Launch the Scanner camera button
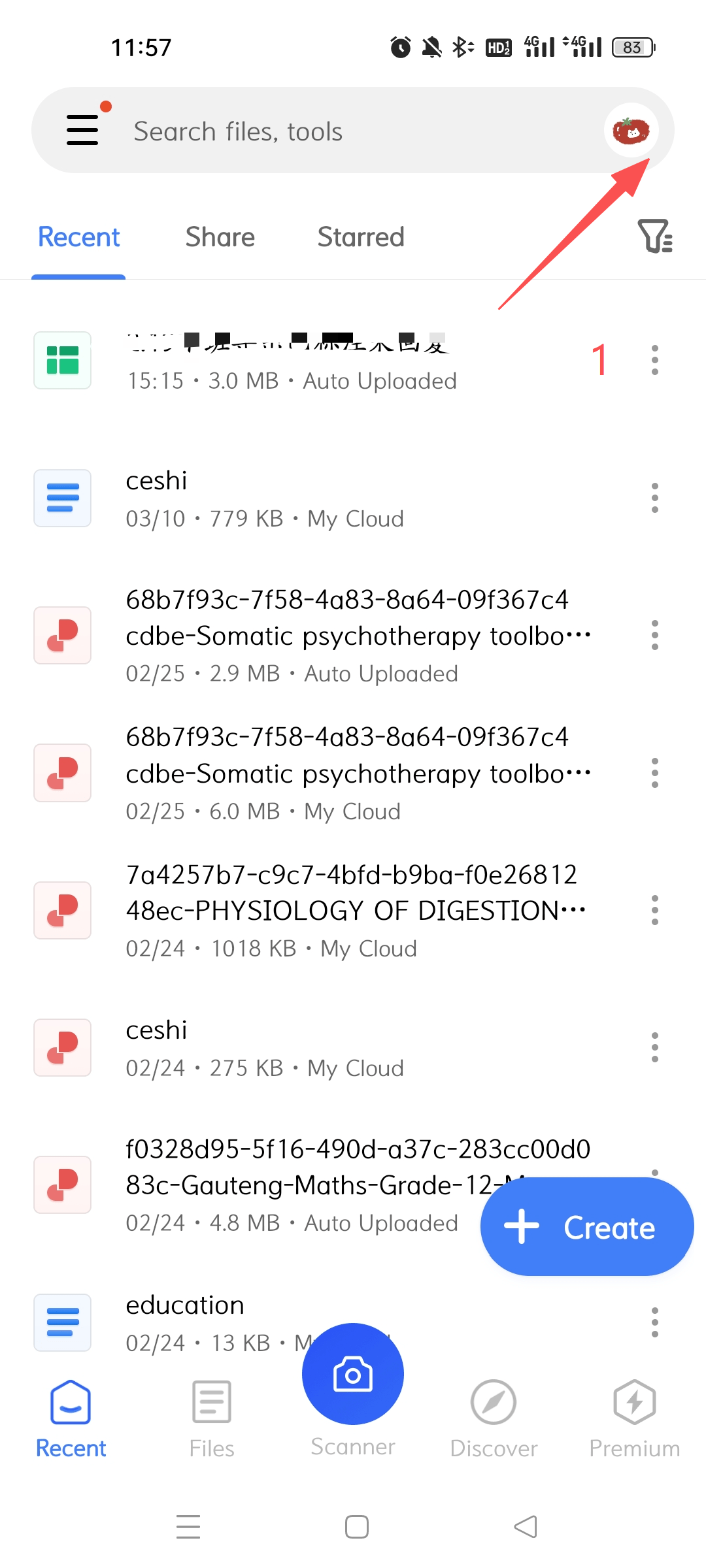This screenshot has width=706, height=1568. click(x=352, y=1373)
